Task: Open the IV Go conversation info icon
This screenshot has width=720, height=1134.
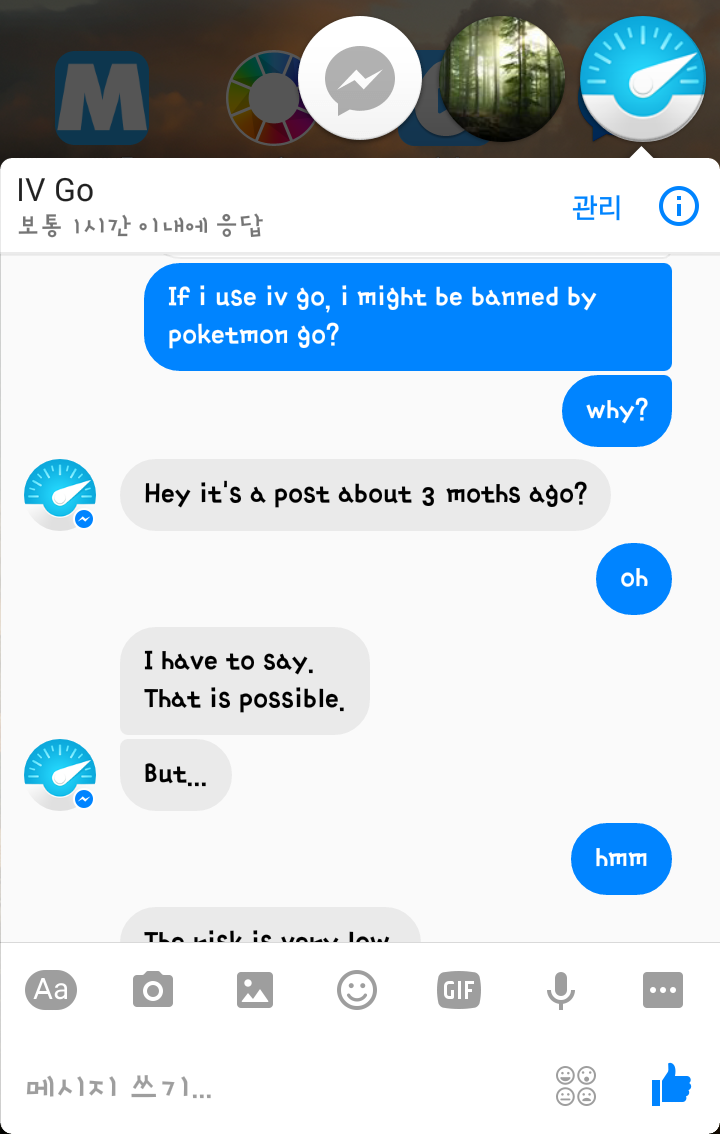Action: point(678,207)
